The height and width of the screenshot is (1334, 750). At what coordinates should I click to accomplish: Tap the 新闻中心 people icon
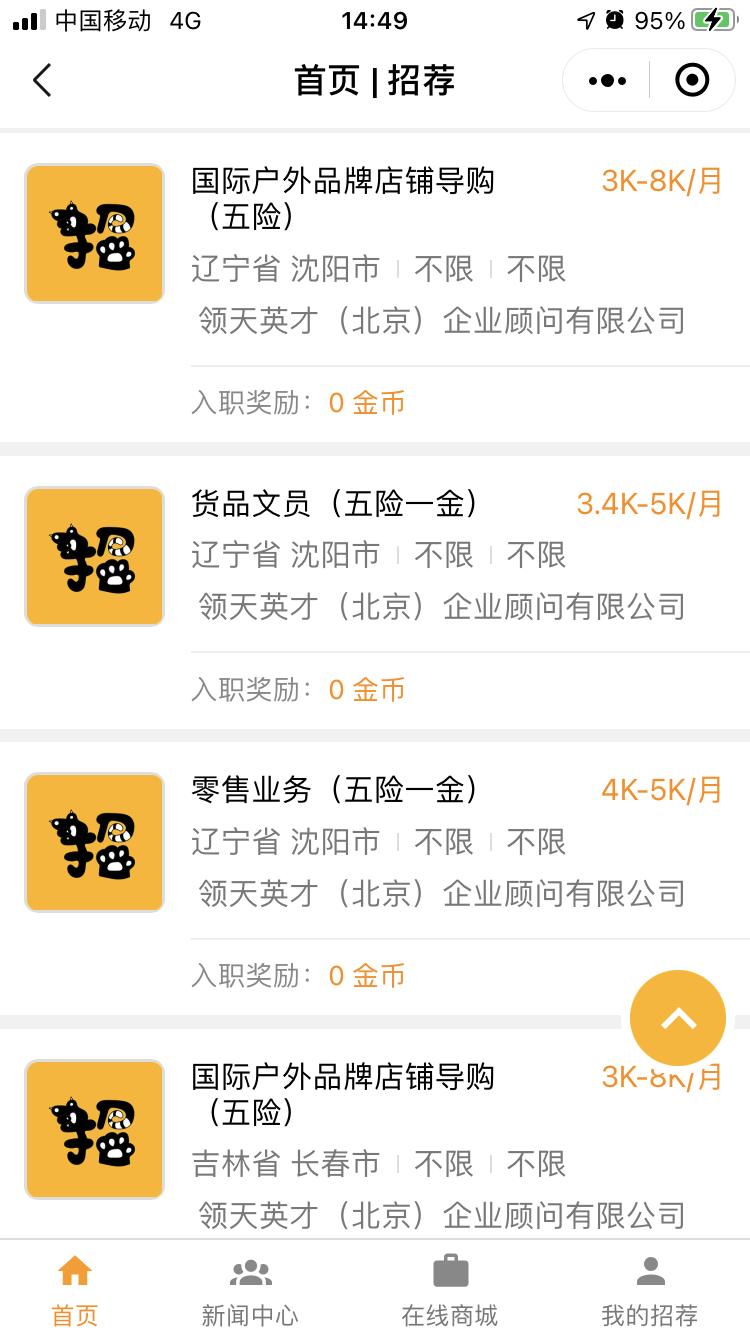(249, 1273)
